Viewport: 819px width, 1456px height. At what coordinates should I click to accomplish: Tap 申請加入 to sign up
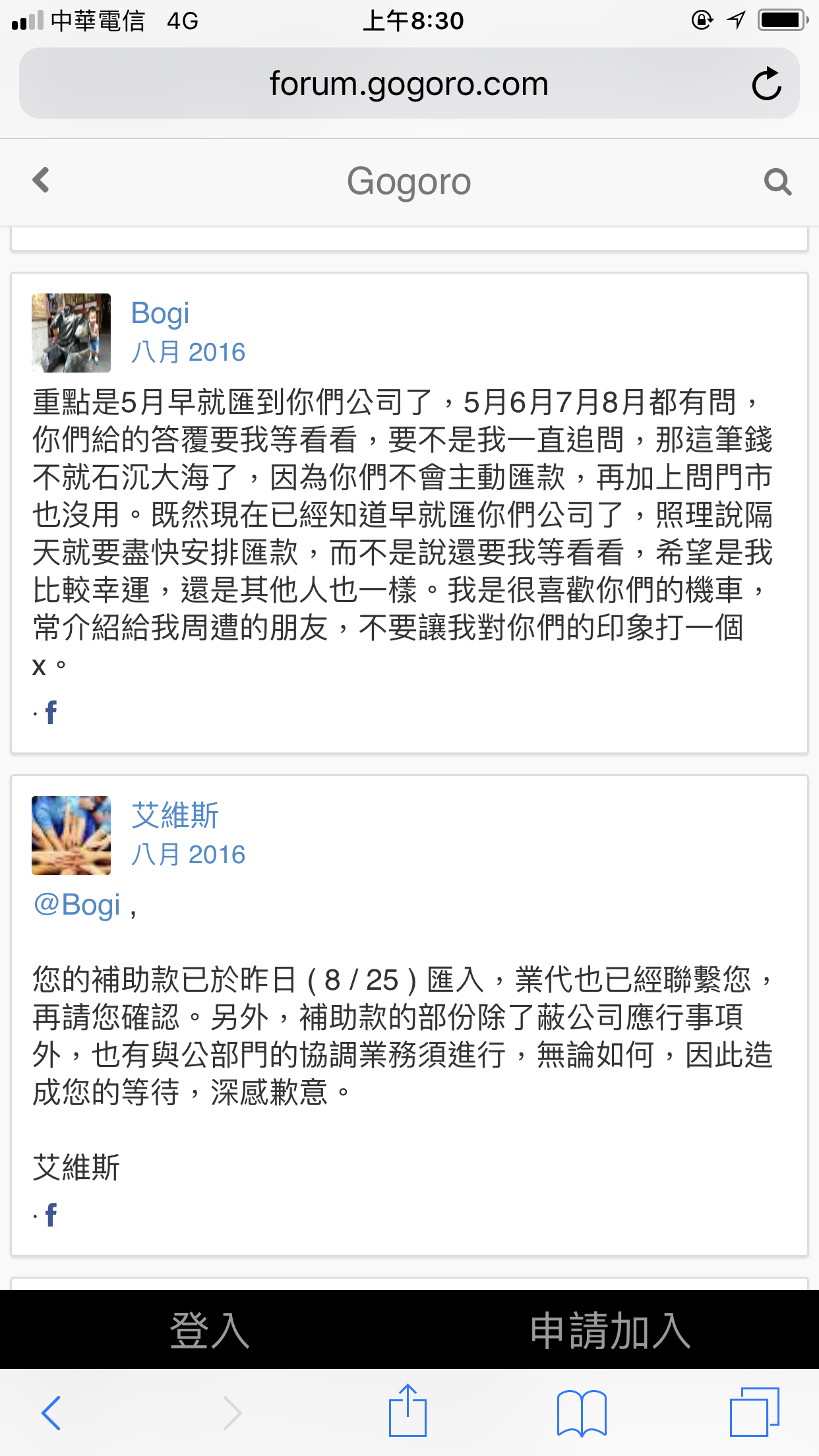coord(610,1330)
